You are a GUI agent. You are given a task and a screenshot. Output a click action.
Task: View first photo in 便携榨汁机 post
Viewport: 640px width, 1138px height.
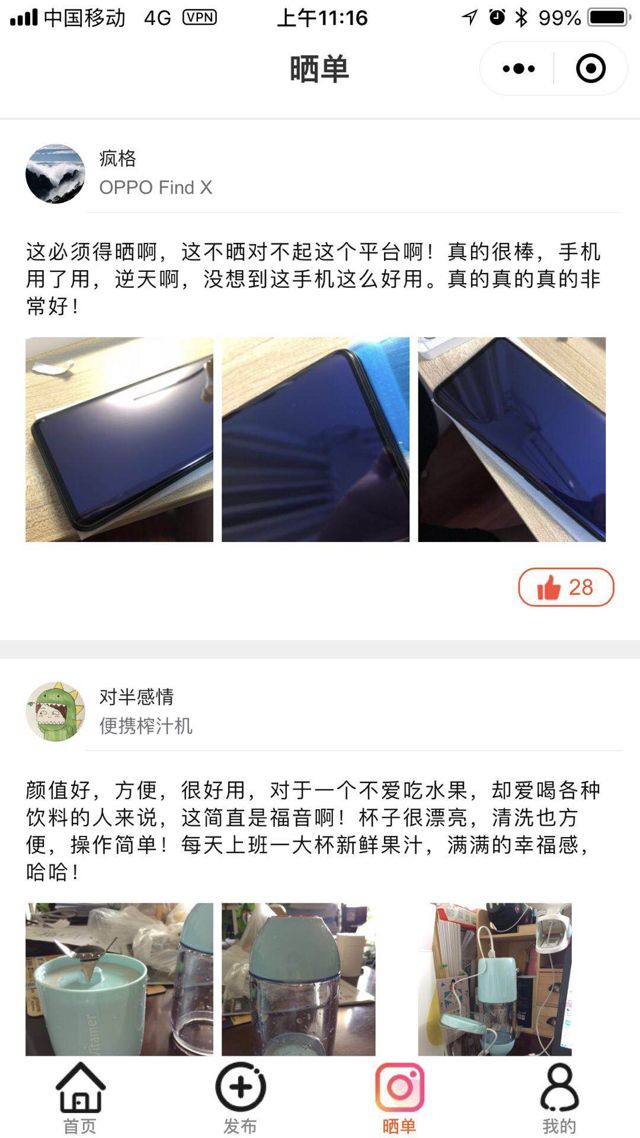[119, 979]
